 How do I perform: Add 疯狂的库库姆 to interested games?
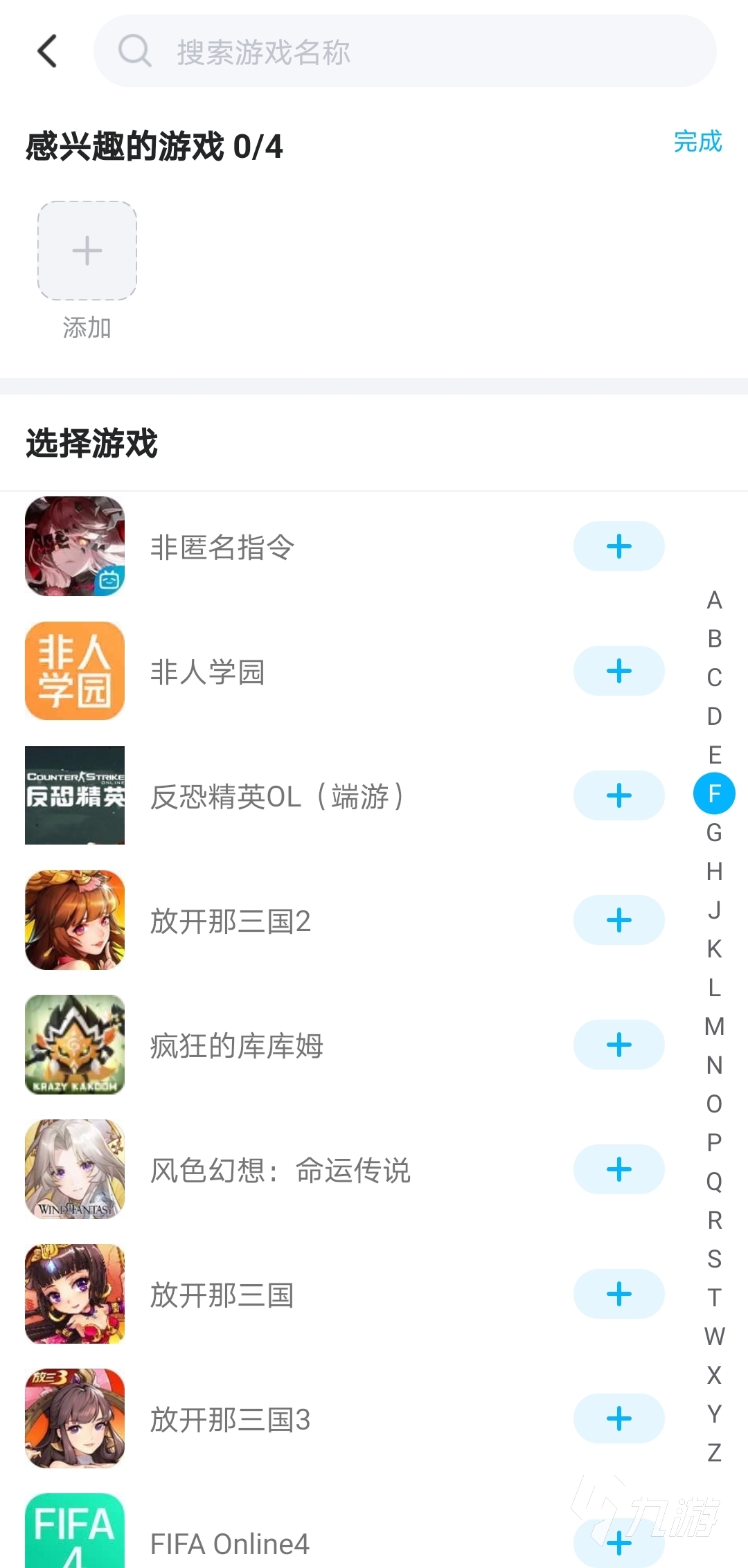(618, 1045)
